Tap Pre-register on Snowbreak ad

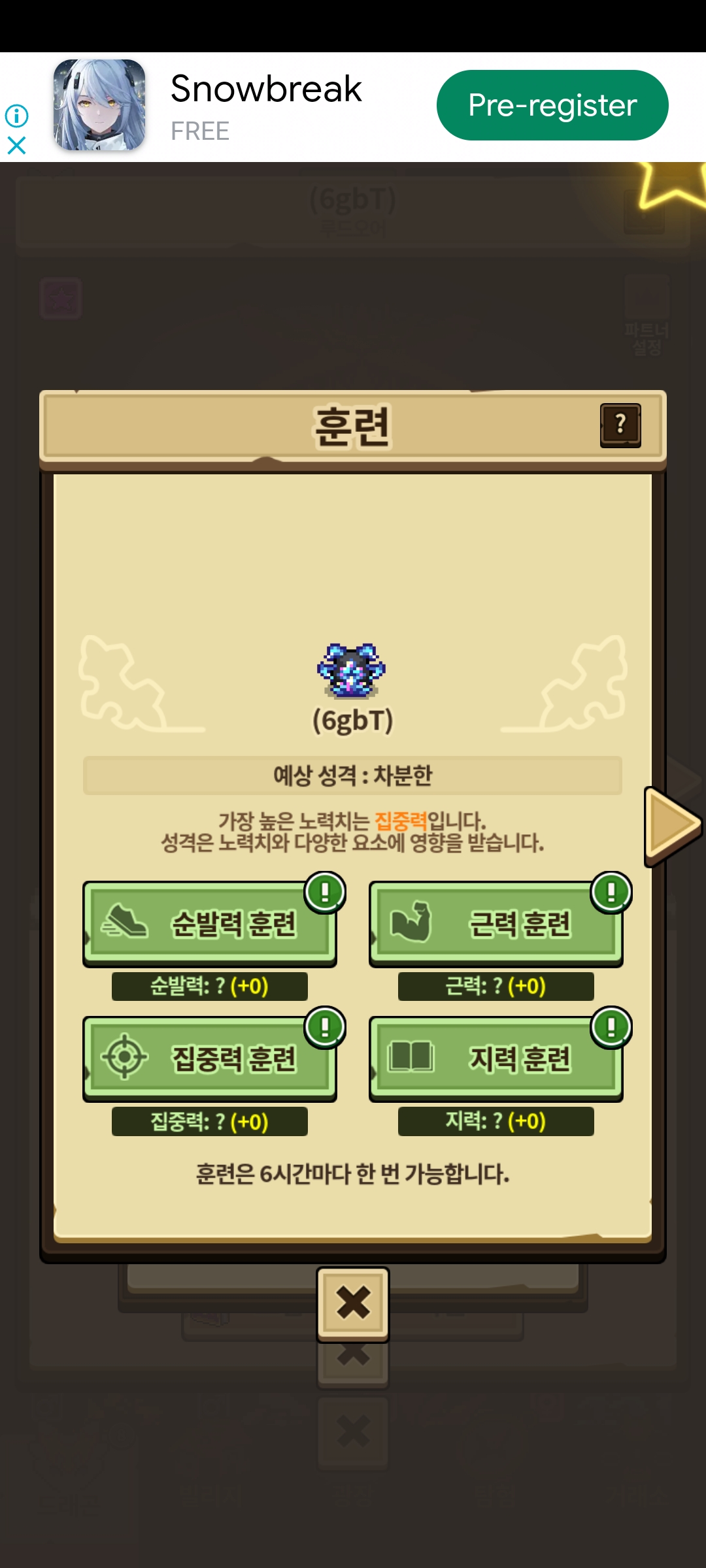point(552,105)
